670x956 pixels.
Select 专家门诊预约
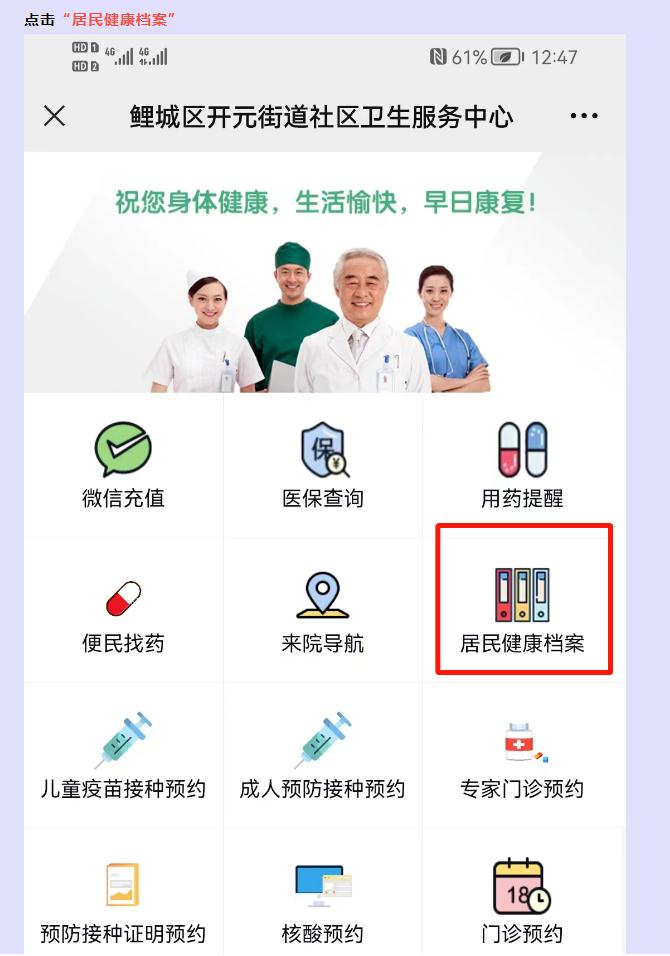tap(522, 755)
